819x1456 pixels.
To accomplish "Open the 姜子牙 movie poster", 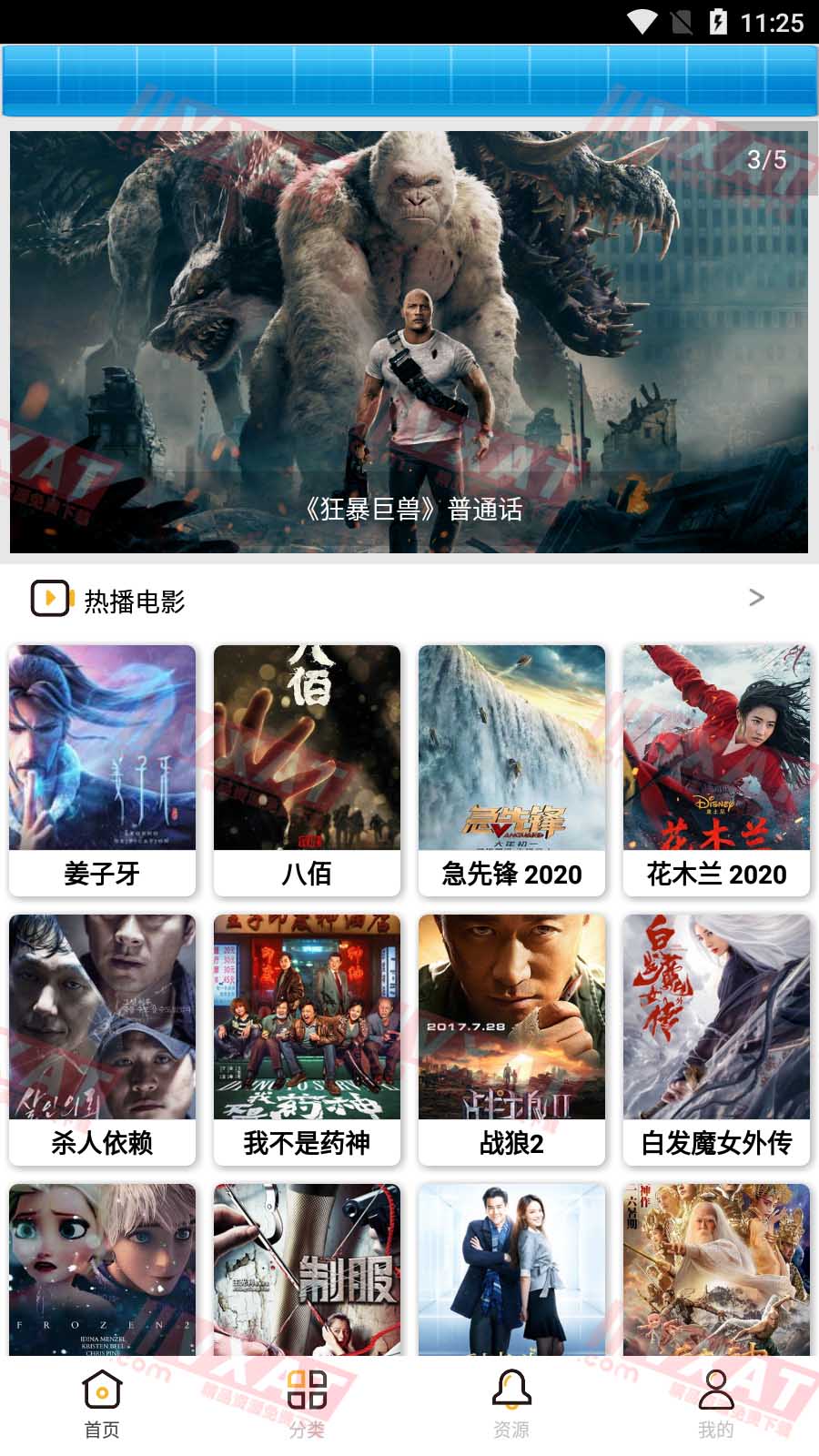I will (x=102, y=748).
